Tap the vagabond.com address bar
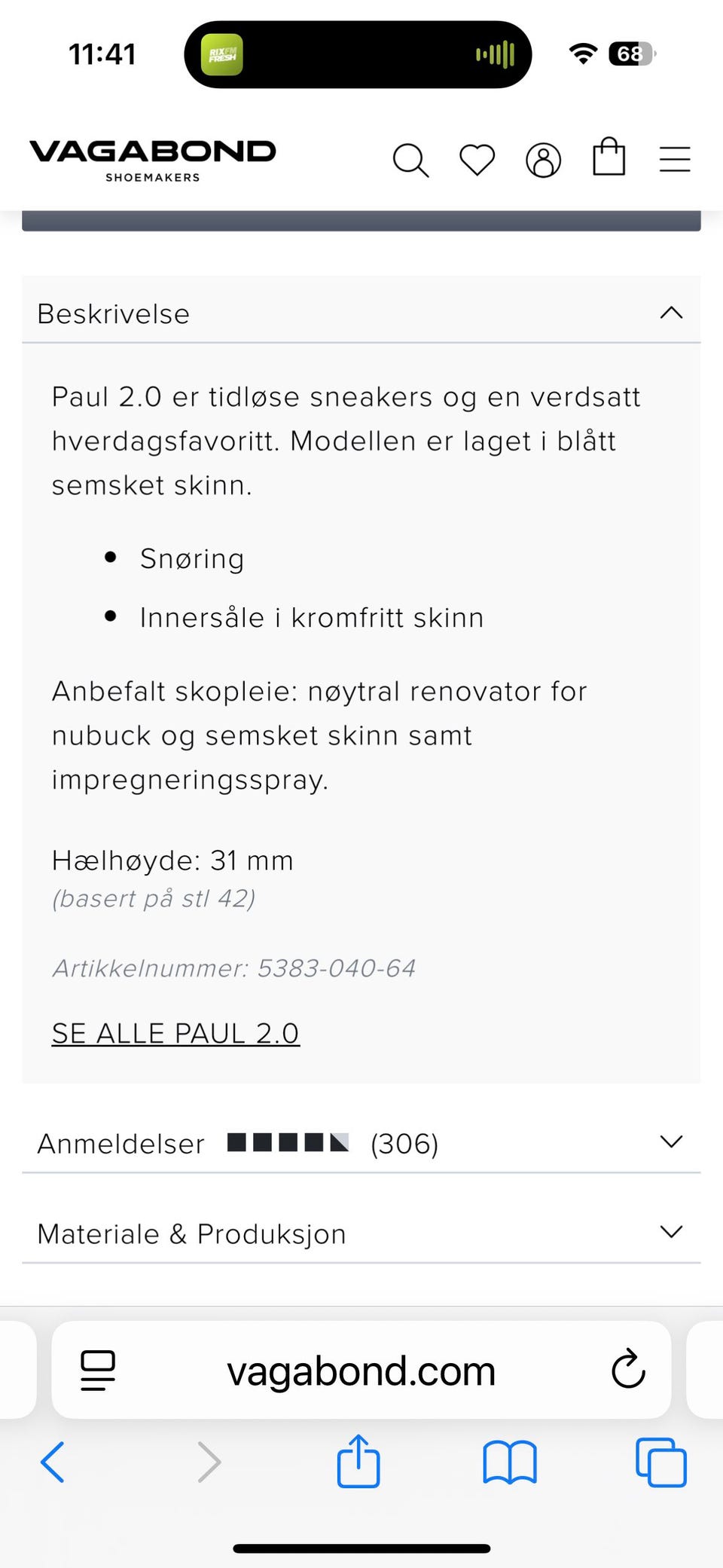 point(361,1371)
